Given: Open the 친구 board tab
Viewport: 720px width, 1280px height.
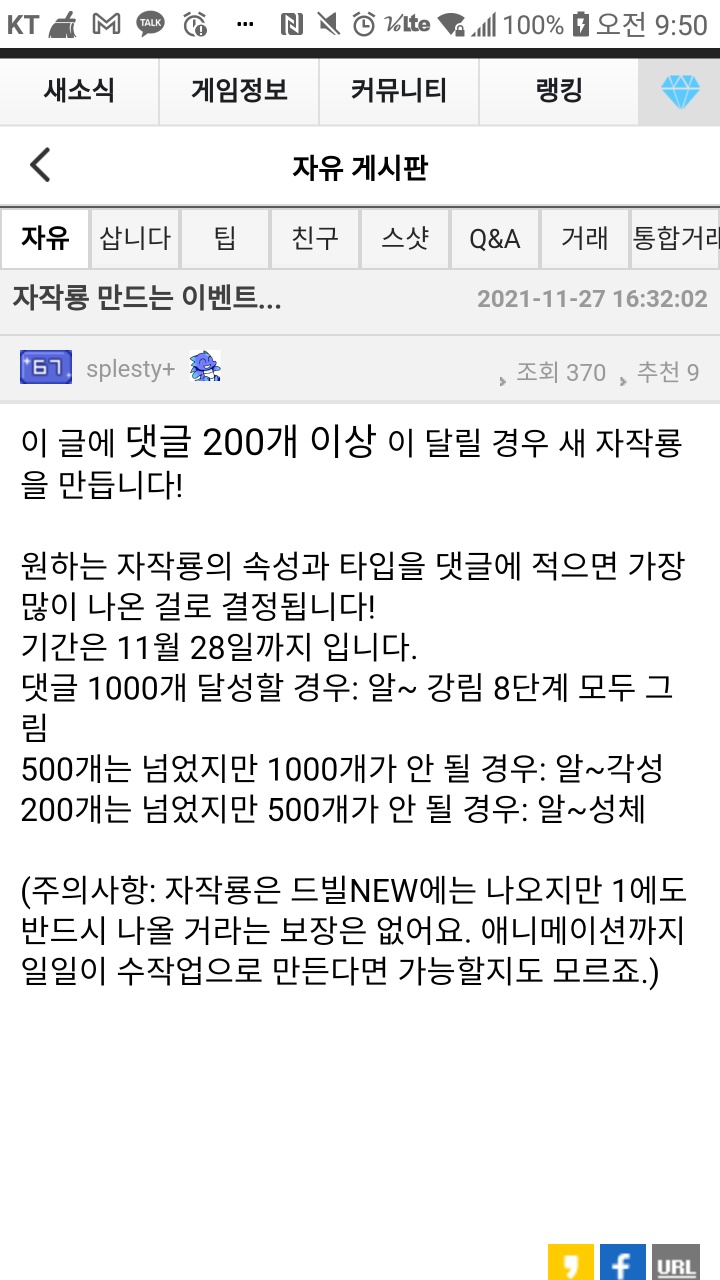Looking at the screenshot, I should (315, 238).
